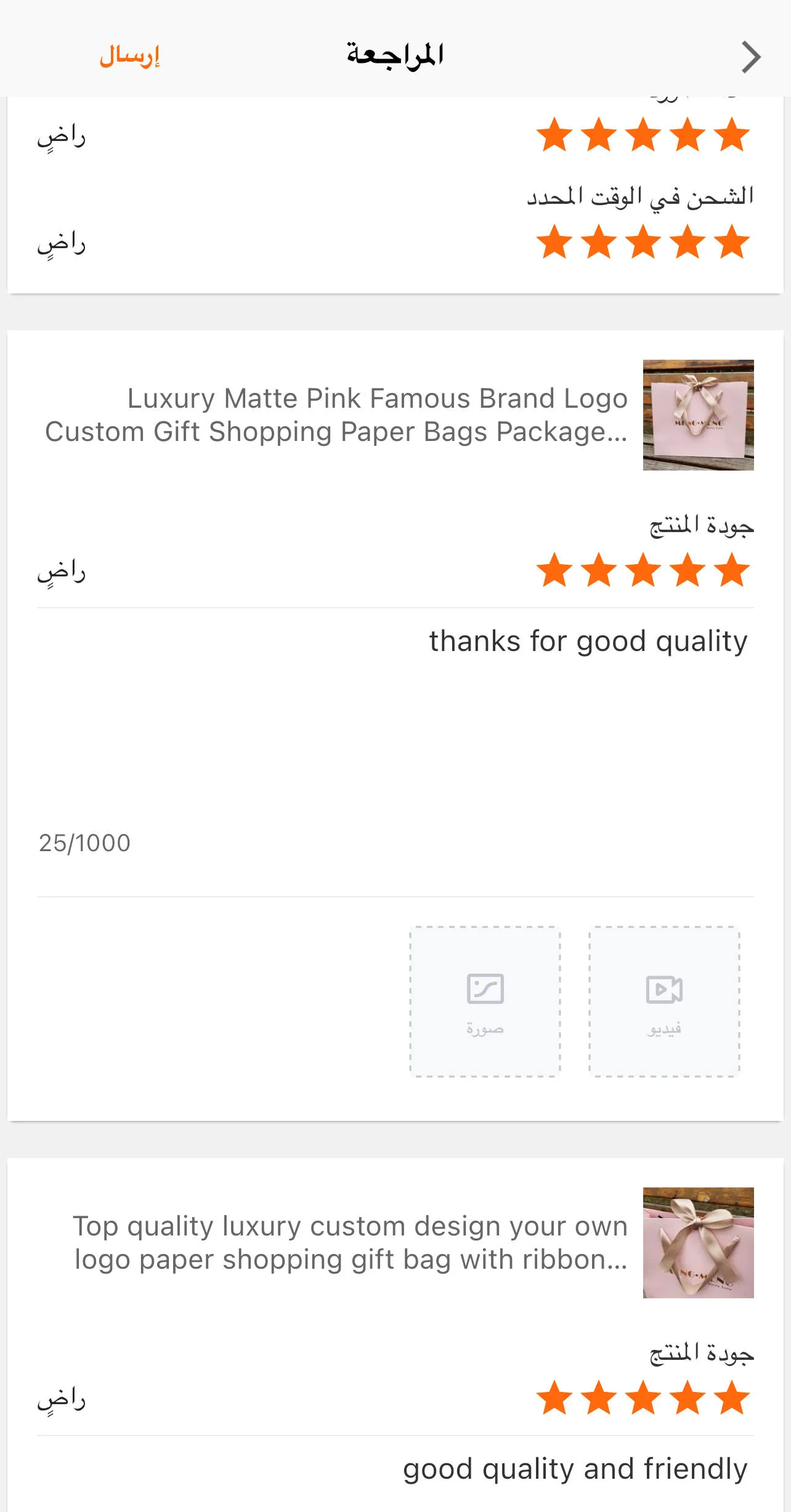The height and width of the screenshot is (1512, 791).
Task: Go back using the header chevron
Action: (750, 57)
